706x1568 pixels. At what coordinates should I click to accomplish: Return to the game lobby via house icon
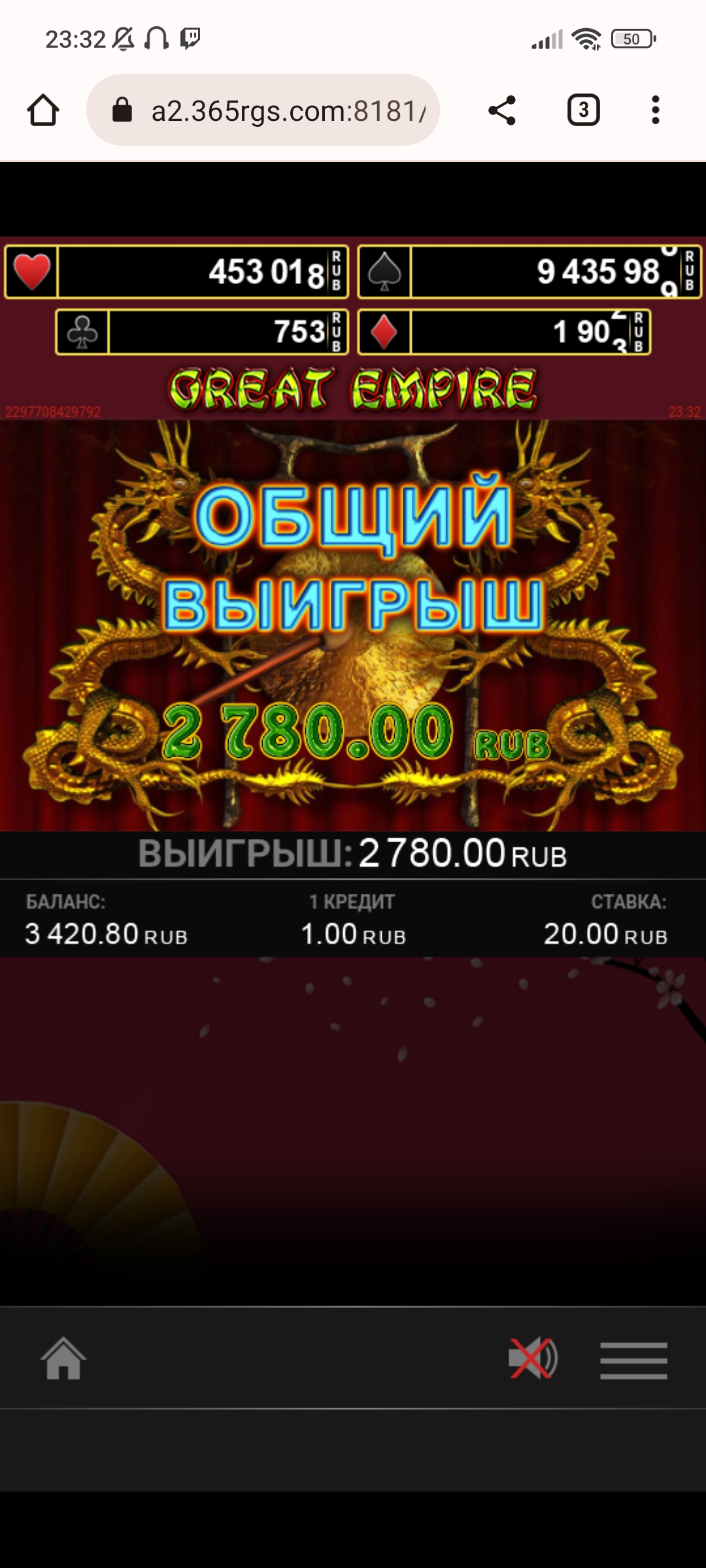[63, 1359]
